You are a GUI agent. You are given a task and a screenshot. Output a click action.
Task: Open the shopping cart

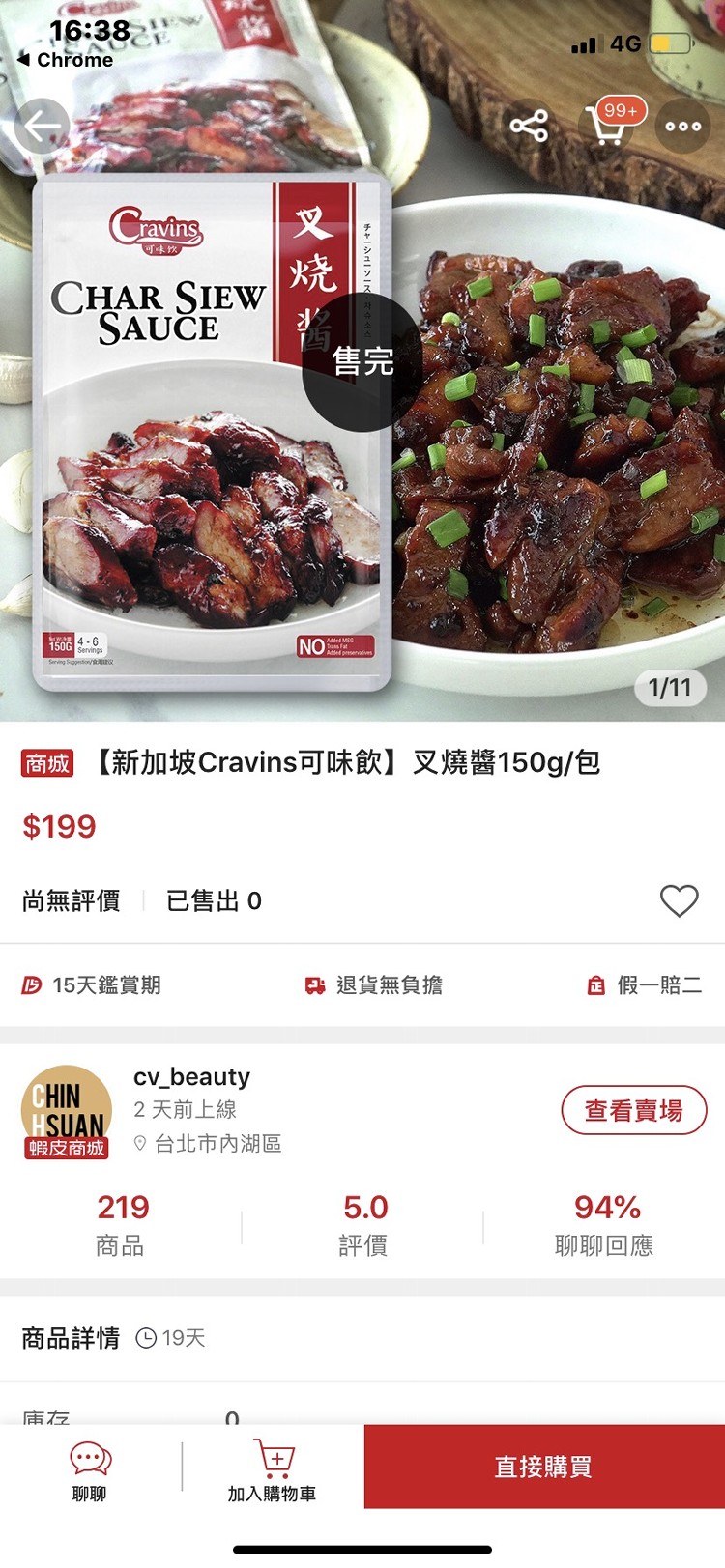[608, 127]
